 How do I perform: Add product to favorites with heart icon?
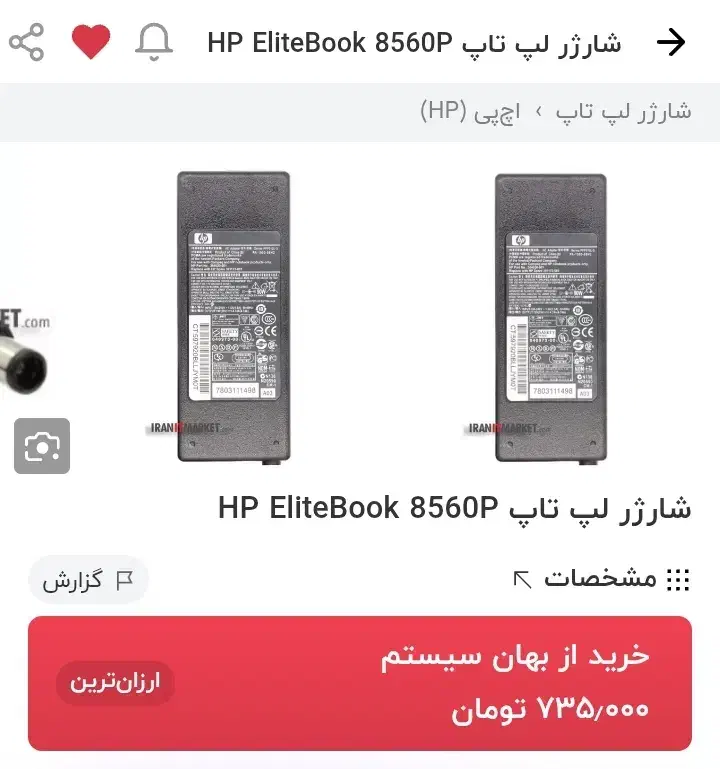point(91,42)
